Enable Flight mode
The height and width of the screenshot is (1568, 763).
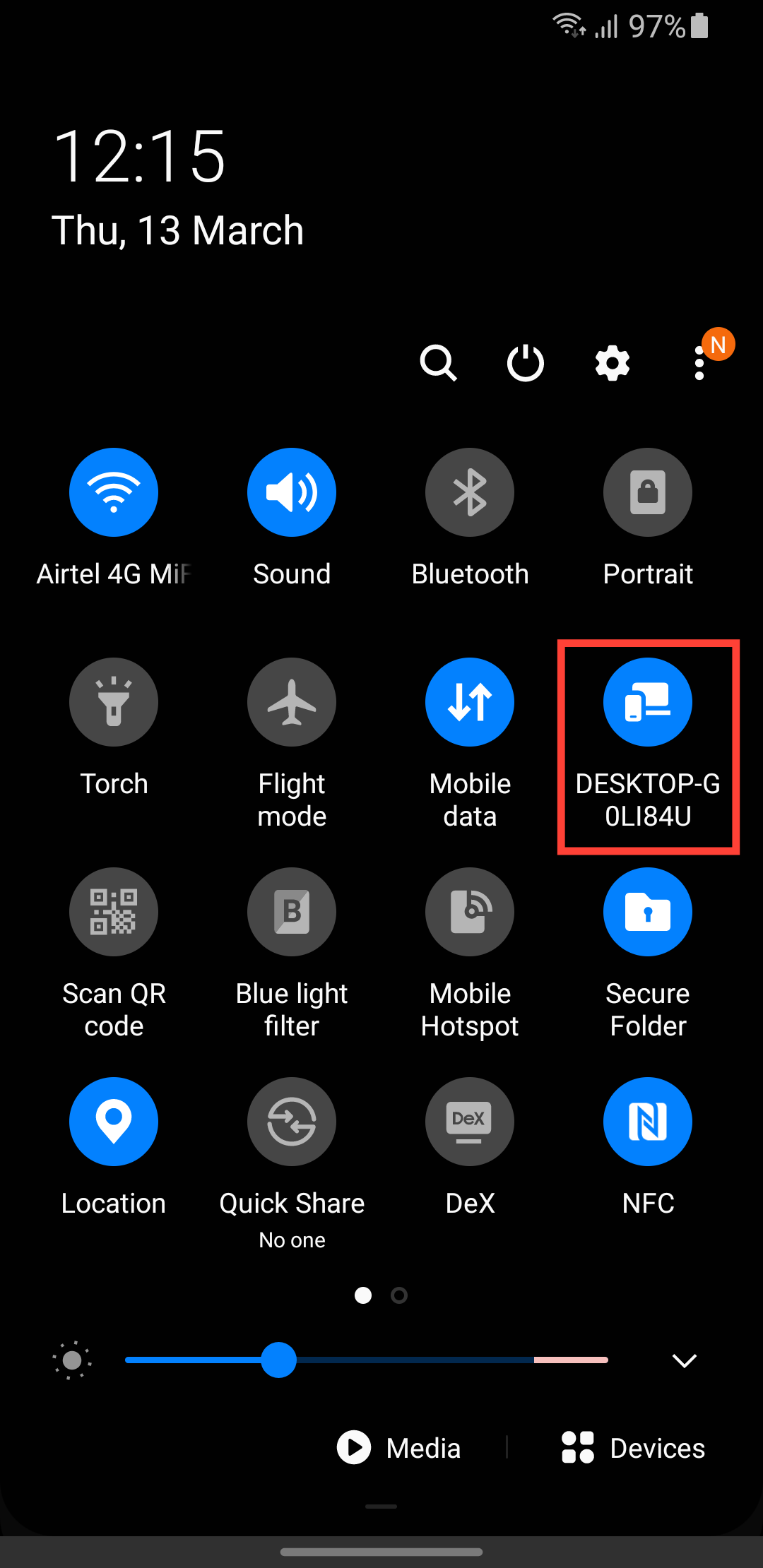coord(291,701)
